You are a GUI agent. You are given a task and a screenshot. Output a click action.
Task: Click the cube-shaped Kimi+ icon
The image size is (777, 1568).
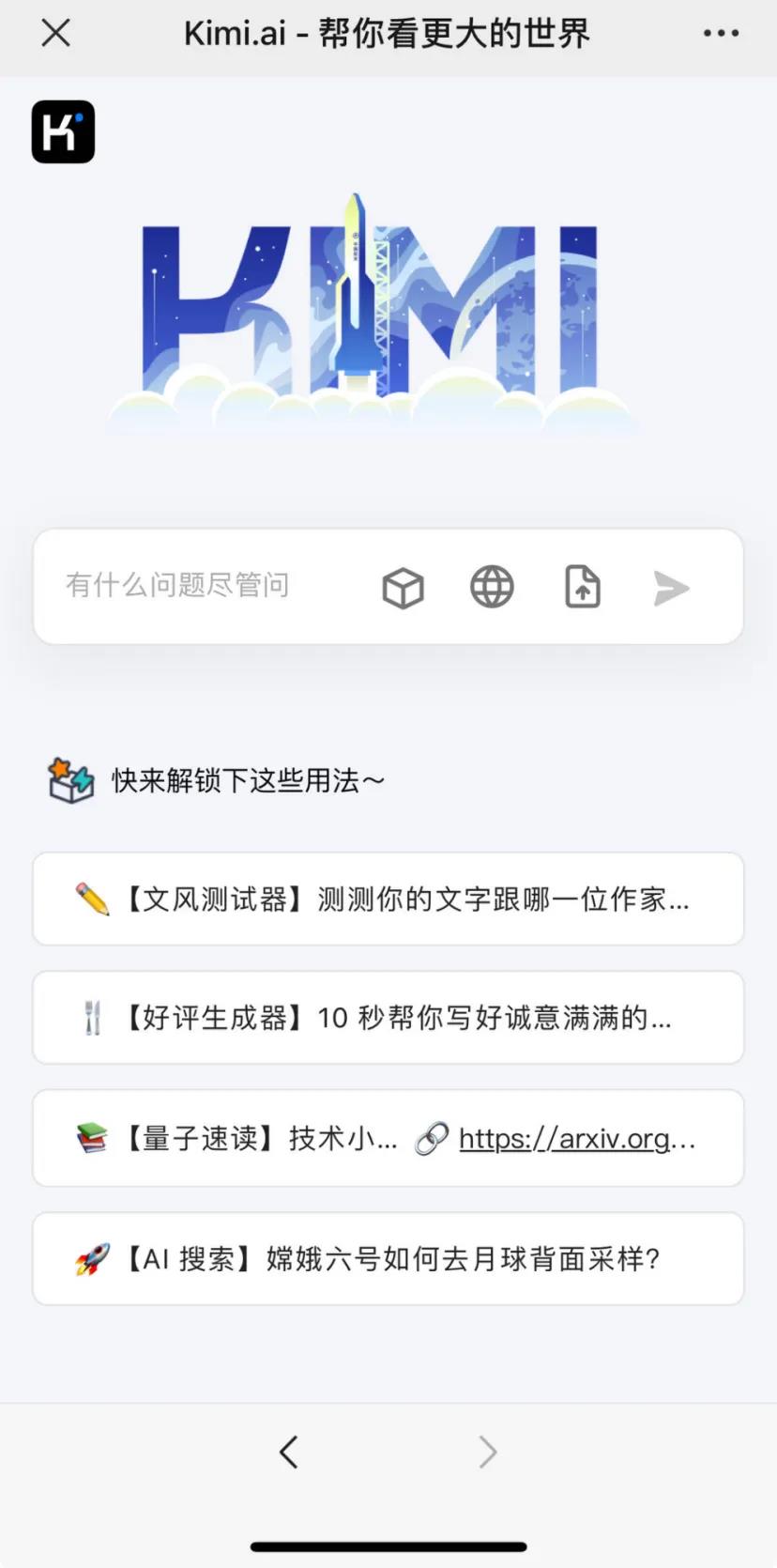pos(403,588)
